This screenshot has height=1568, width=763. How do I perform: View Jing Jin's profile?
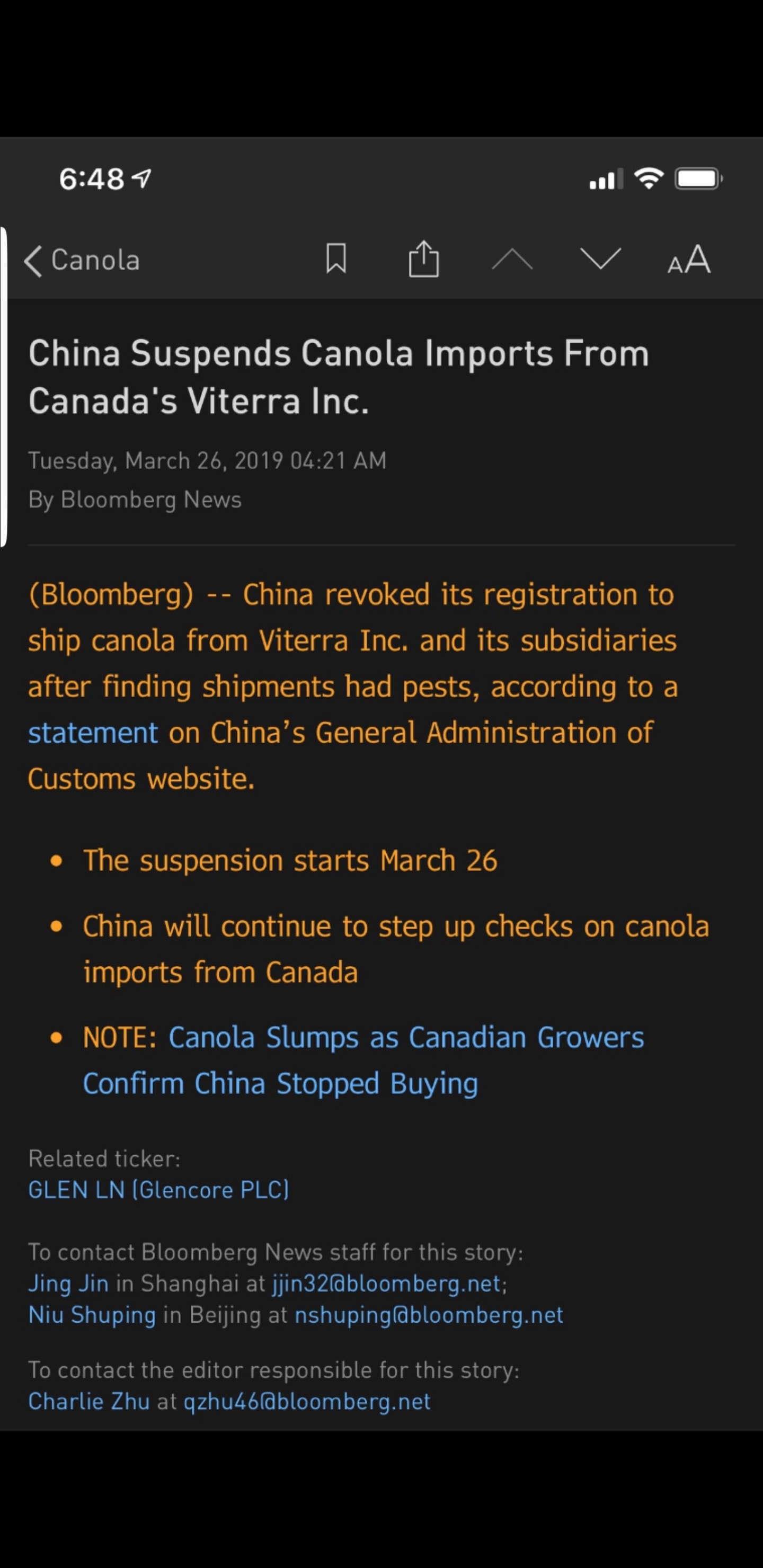pyautogui.click(x=68, y=1283)
